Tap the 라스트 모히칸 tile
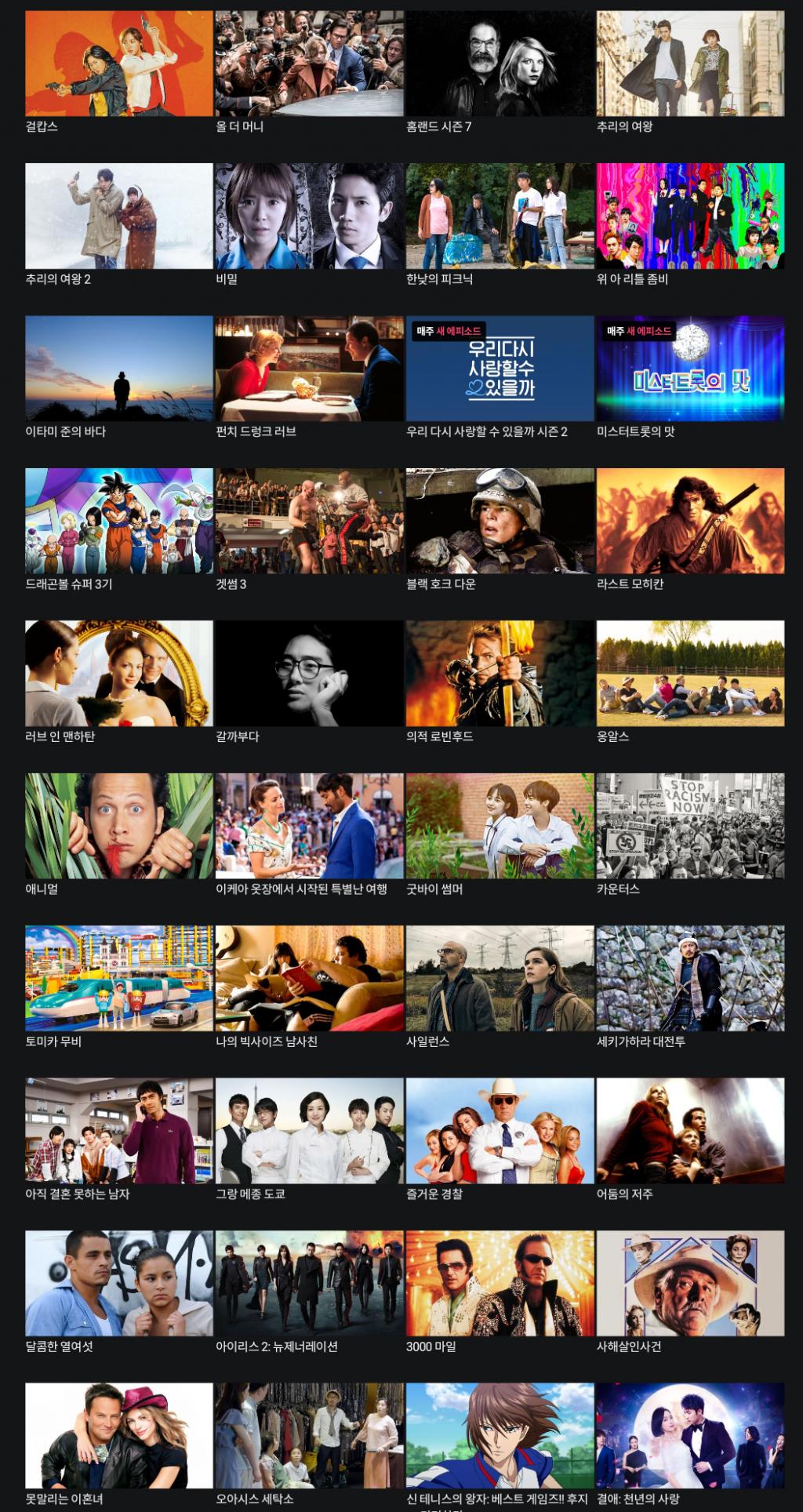 pyautogui.click(x=689, y=521)
